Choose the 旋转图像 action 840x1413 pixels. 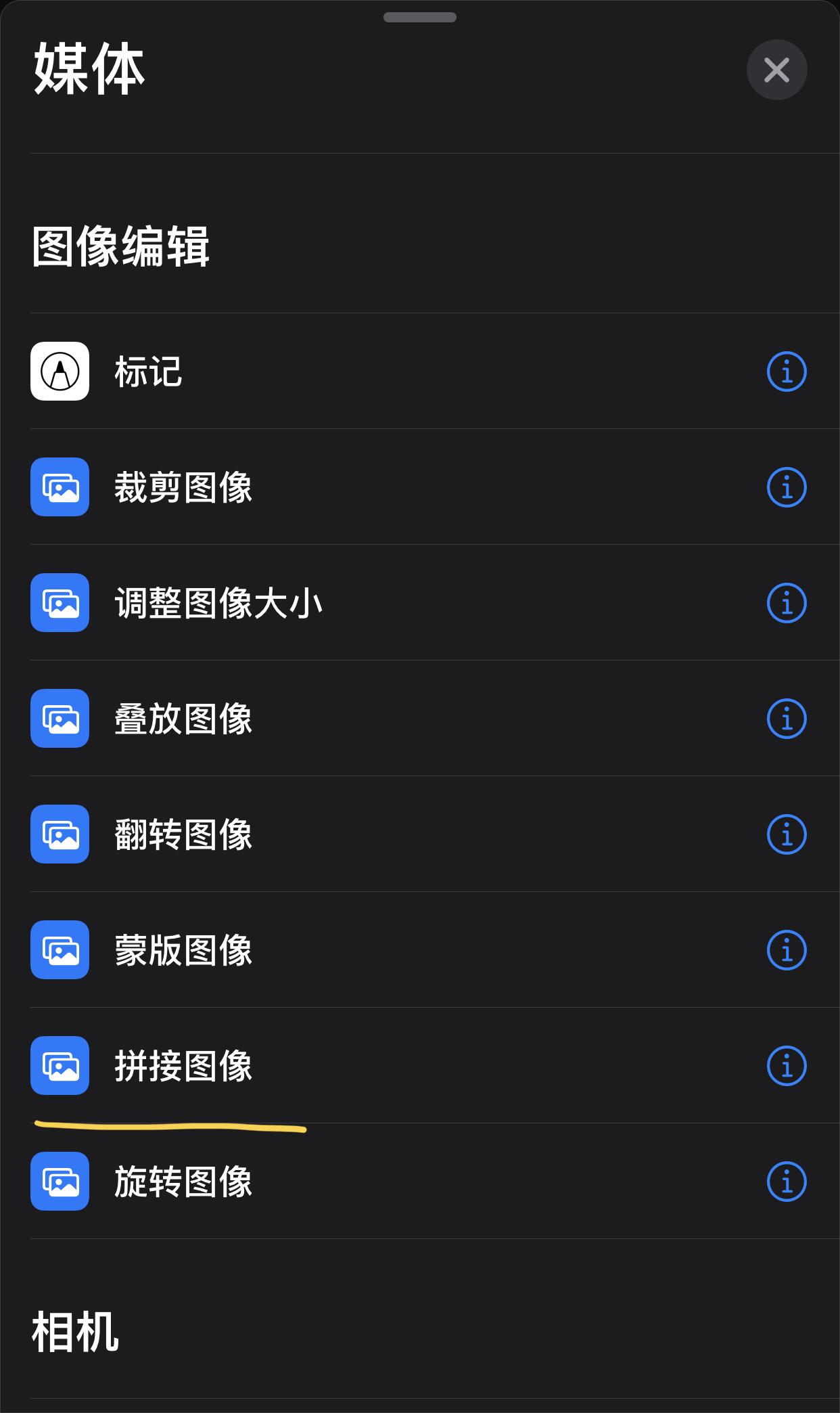click(183, 1182)
